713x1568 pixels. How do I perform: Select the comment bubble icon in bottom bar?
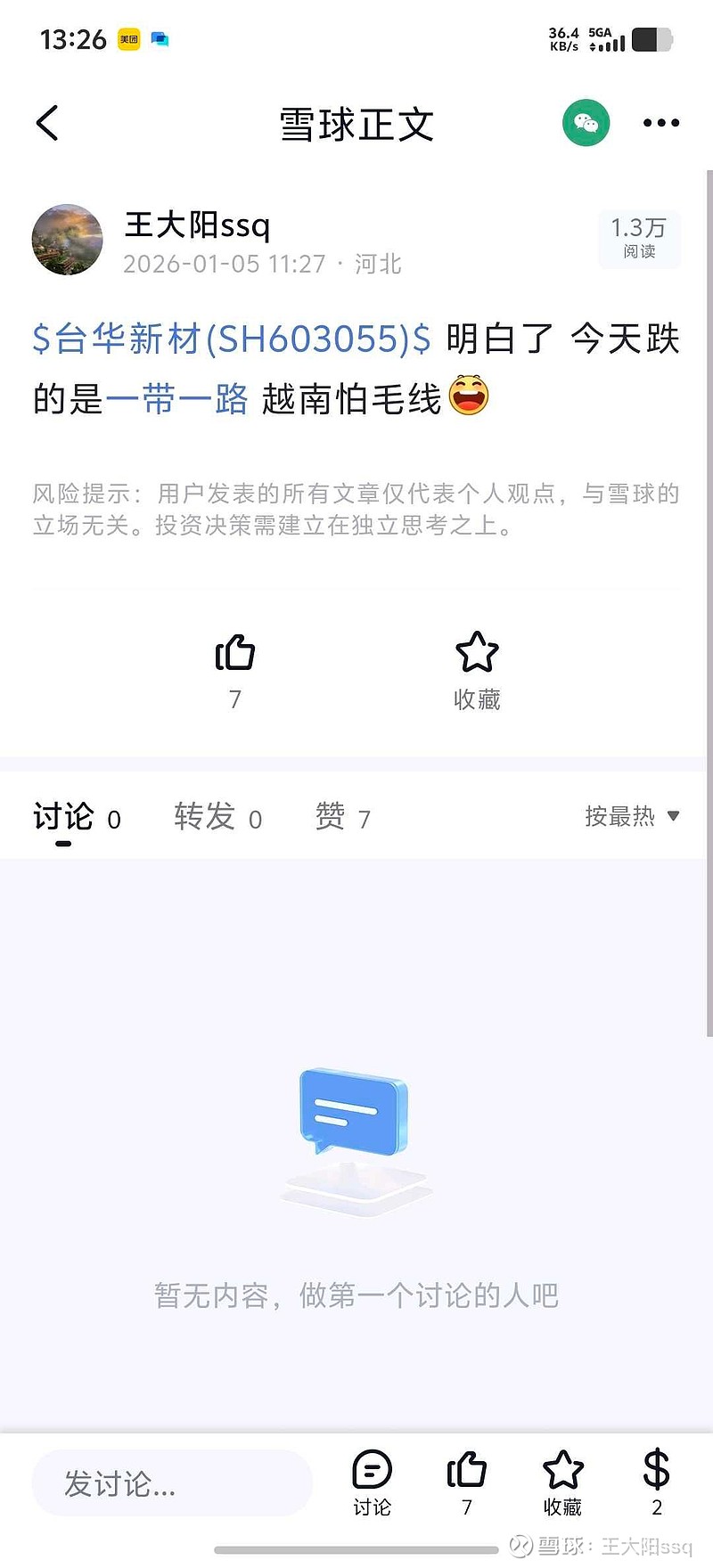pyautogui.click(x=372, y=1476)
